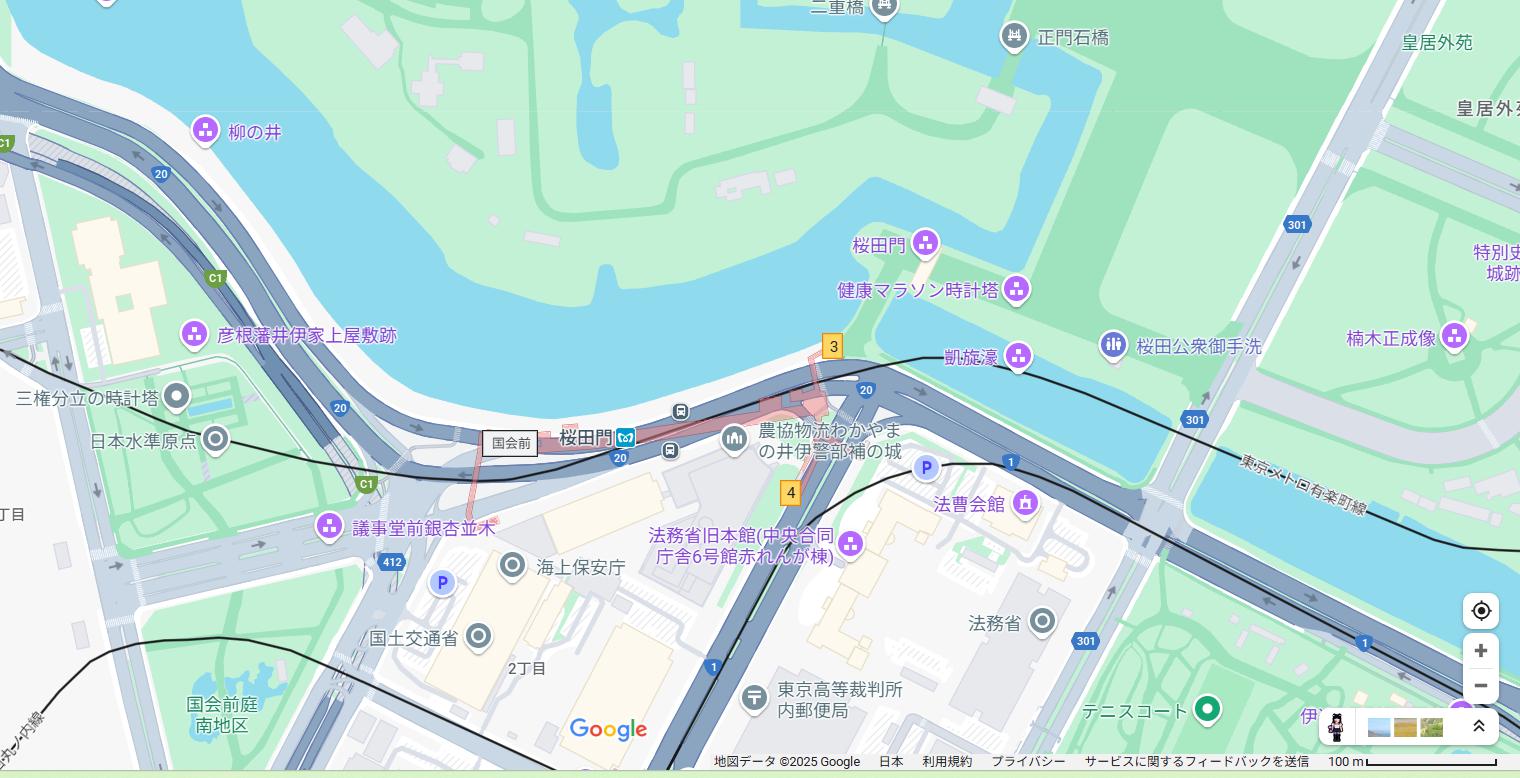Send feedback via サービスに関するフィードバックを送信
Screen dimensions: 1520x778
[1196, 762]
